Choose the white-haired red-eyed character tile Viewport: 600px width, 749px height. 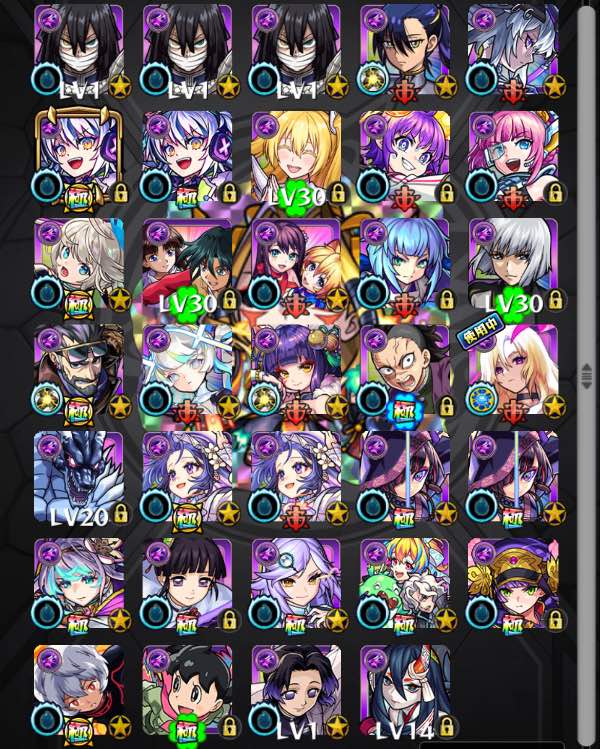tap(79, 691)
